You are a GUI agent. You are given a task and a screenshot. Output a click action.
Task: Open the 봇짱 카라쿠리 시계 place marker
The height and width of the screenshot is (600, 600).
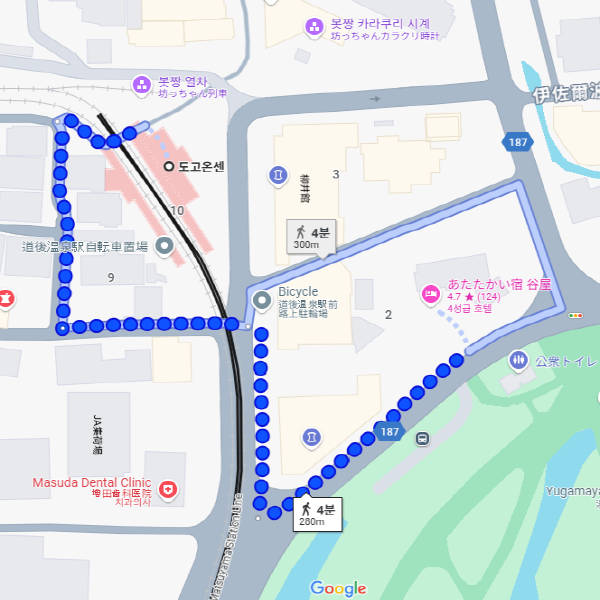click(314, 26)
